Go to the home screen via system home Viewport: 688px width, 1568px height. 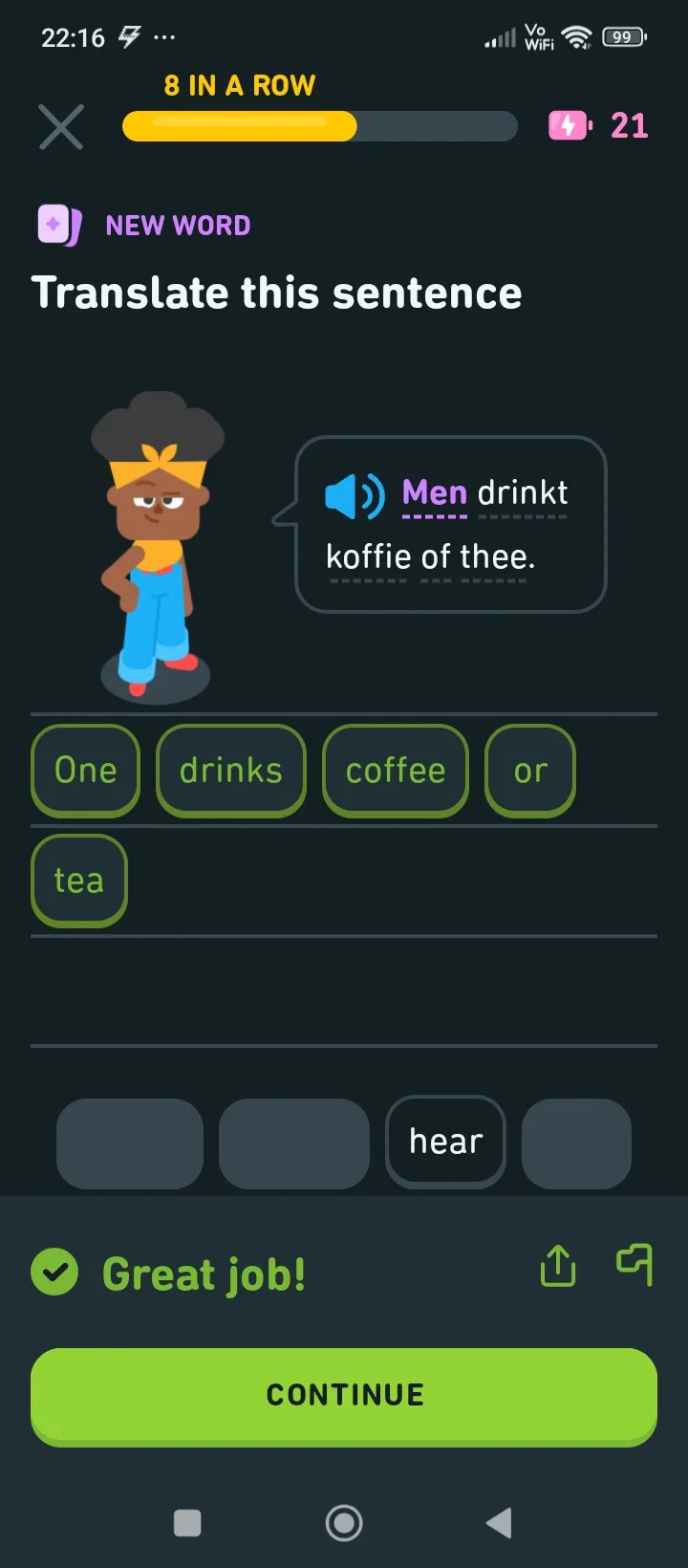[x=344, y=1523]
